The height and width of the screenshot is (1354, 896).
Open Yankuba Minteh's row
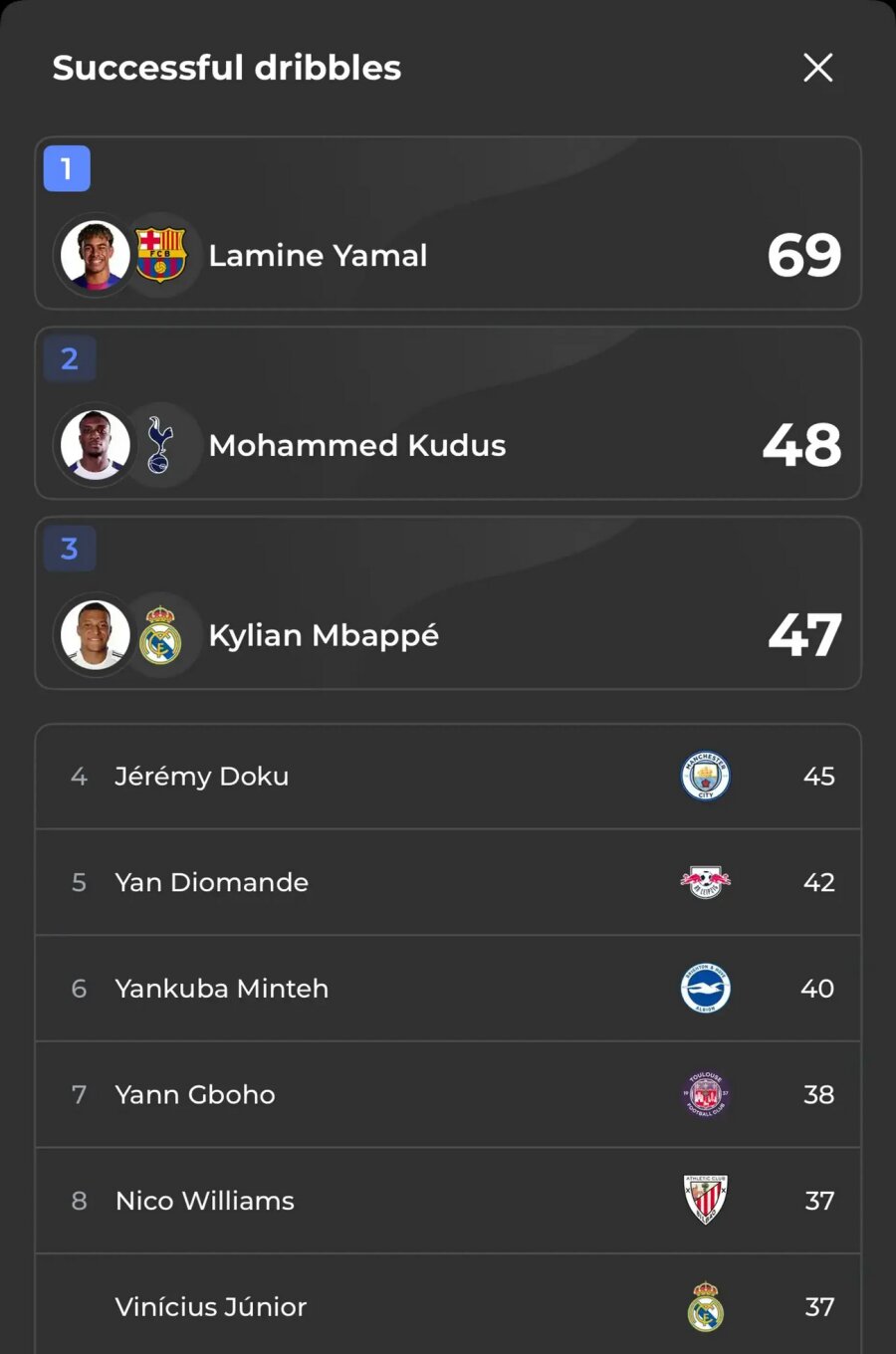pos(447,989)
